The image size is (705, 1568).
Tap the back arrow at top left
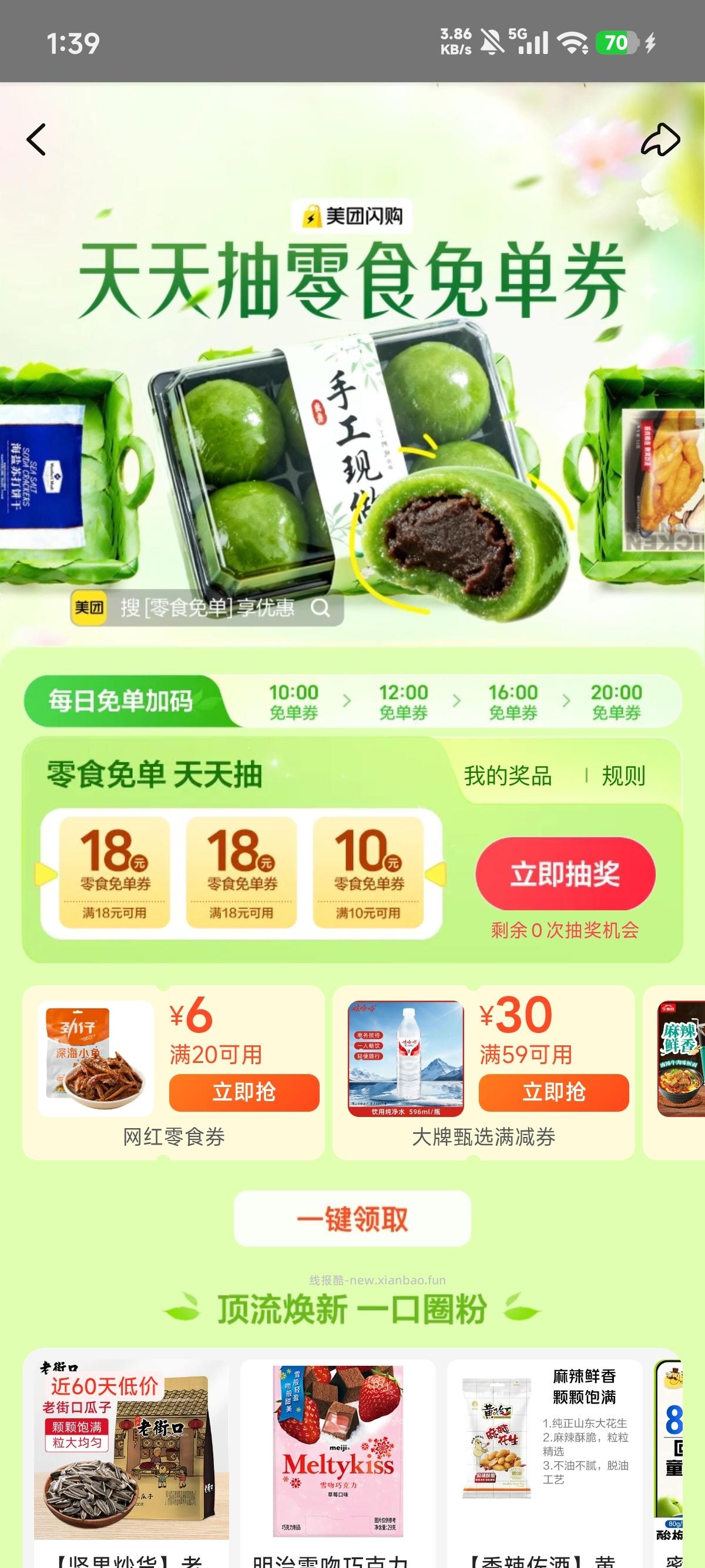click(36, 140)
